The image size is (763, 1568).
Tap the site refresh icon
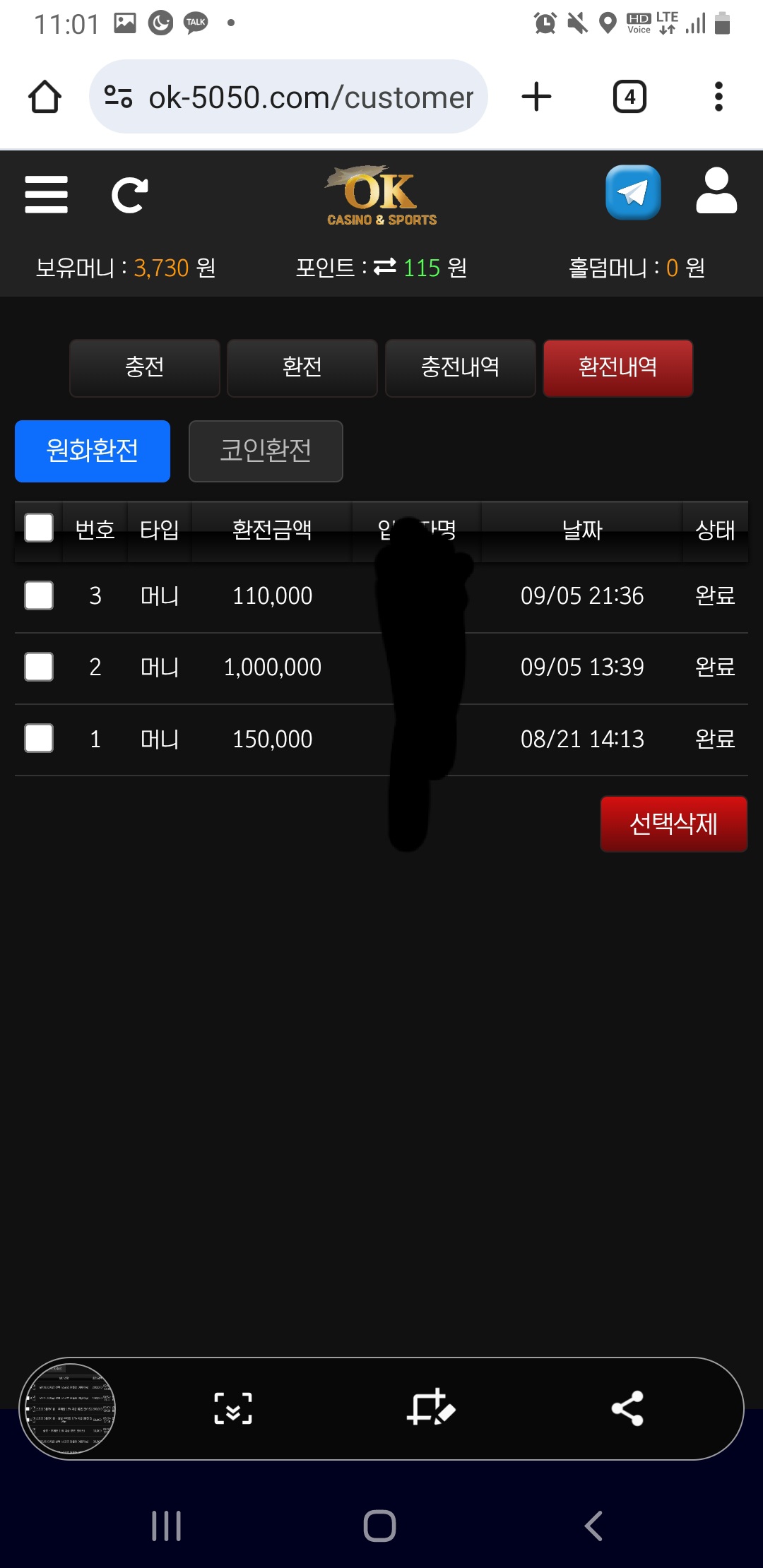point(130,195)
